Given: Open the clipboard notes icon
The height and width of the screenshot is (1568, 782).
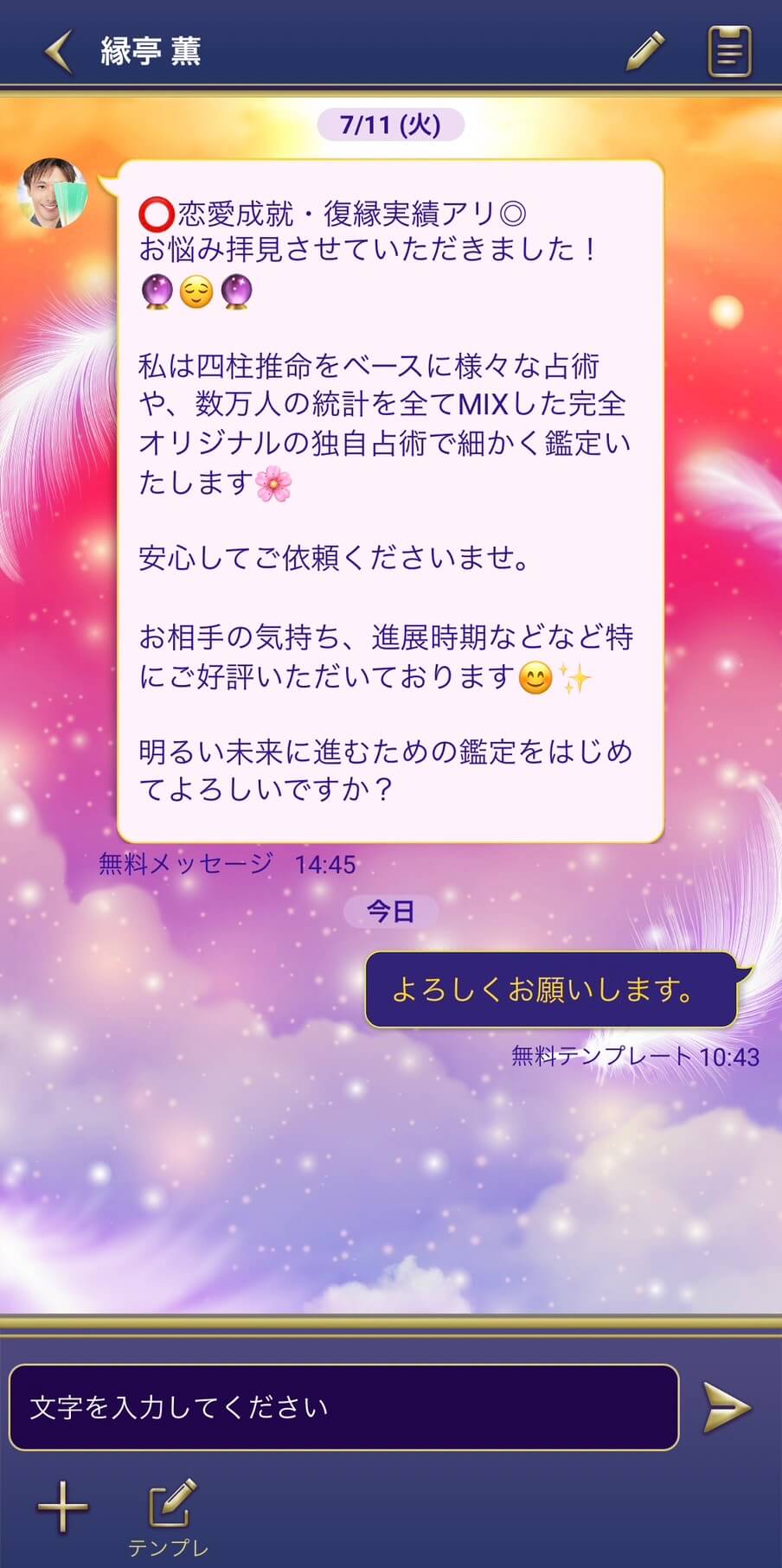Looking at the screenshot, I should click(729, 51).
